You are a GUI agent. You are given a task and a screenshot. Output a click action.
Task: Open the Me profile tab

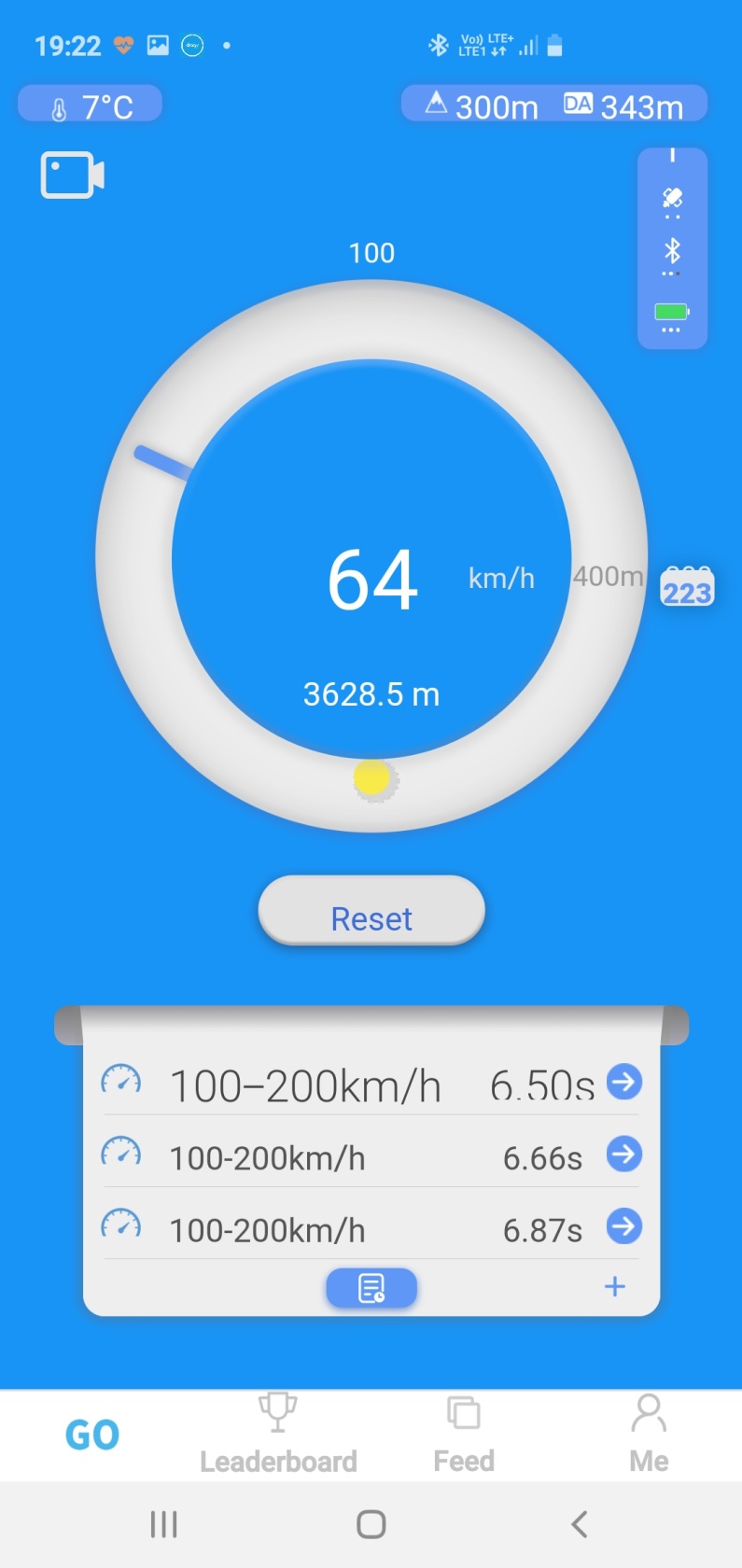[x=649, y=1435]
